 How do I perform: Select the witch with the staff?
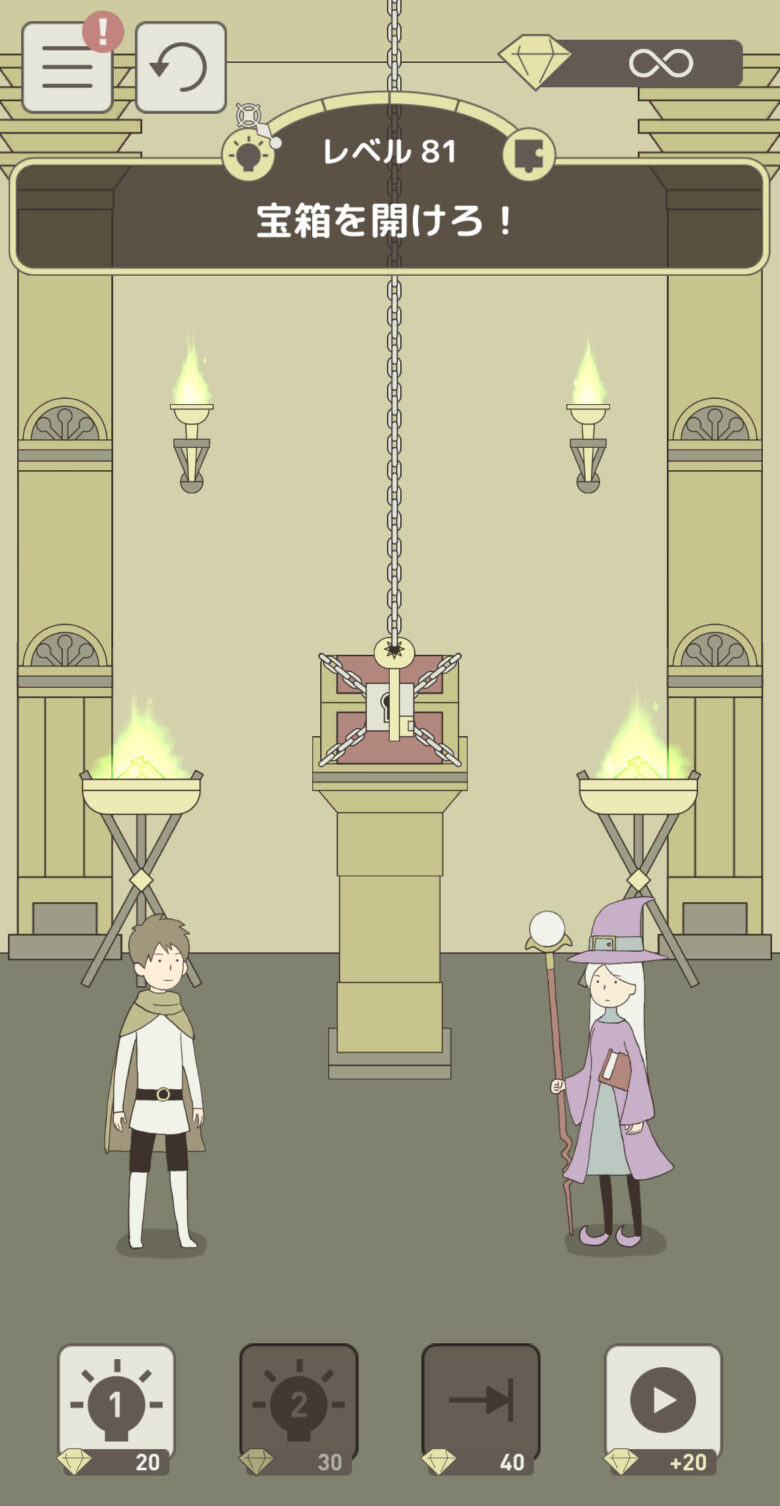click(610, 1075)
